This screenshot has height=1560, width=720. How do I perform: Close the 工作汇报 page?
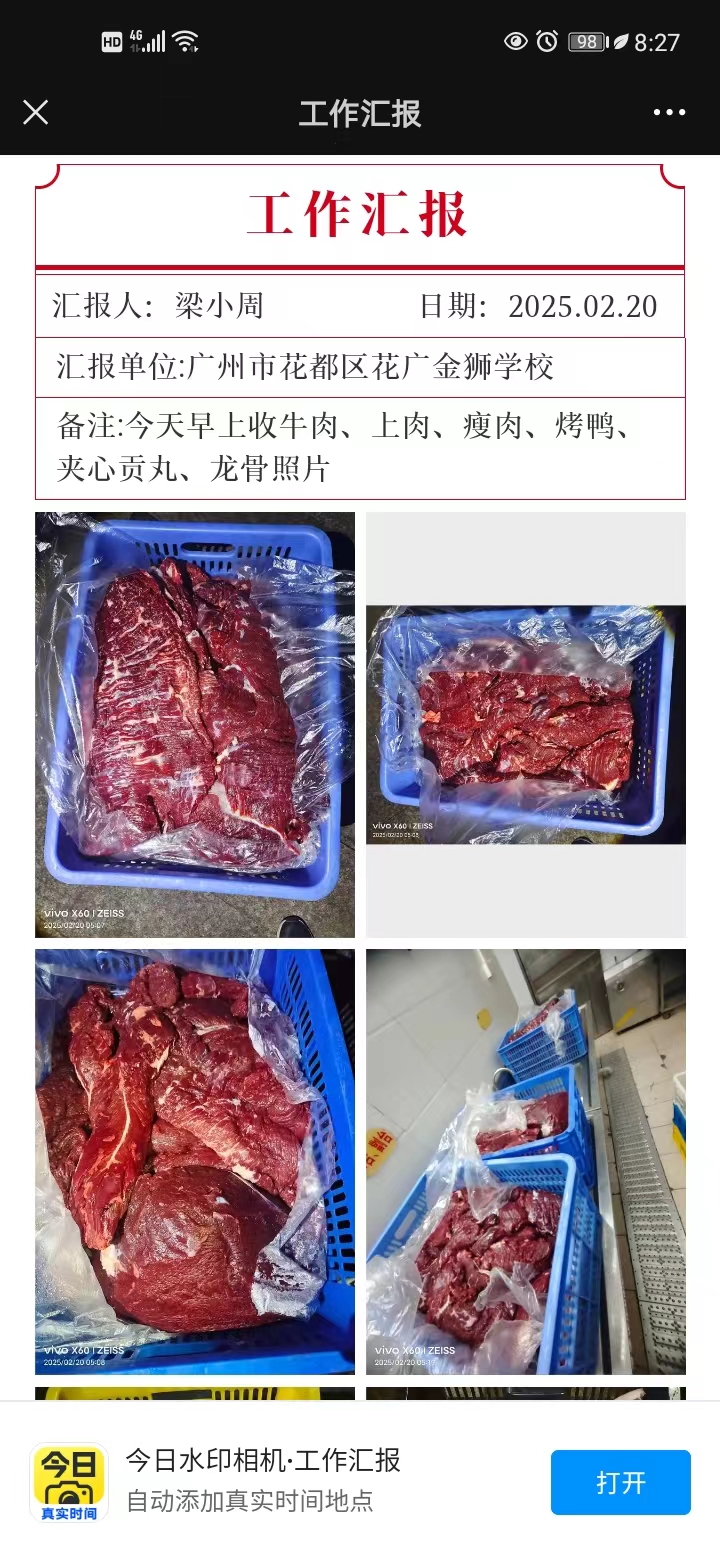point(36,112)
